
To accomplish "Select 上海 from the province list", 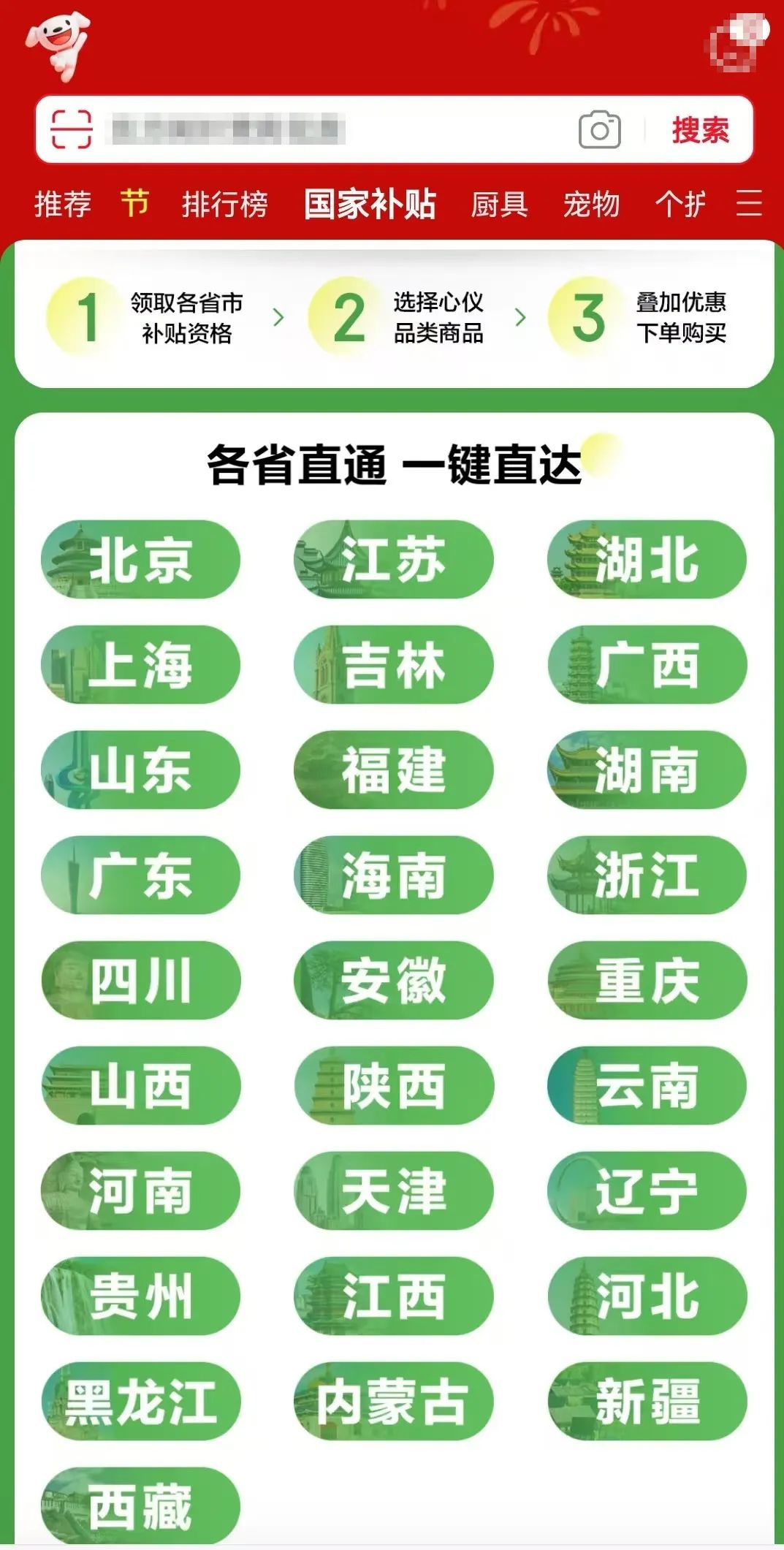I will tap(140, 665).
